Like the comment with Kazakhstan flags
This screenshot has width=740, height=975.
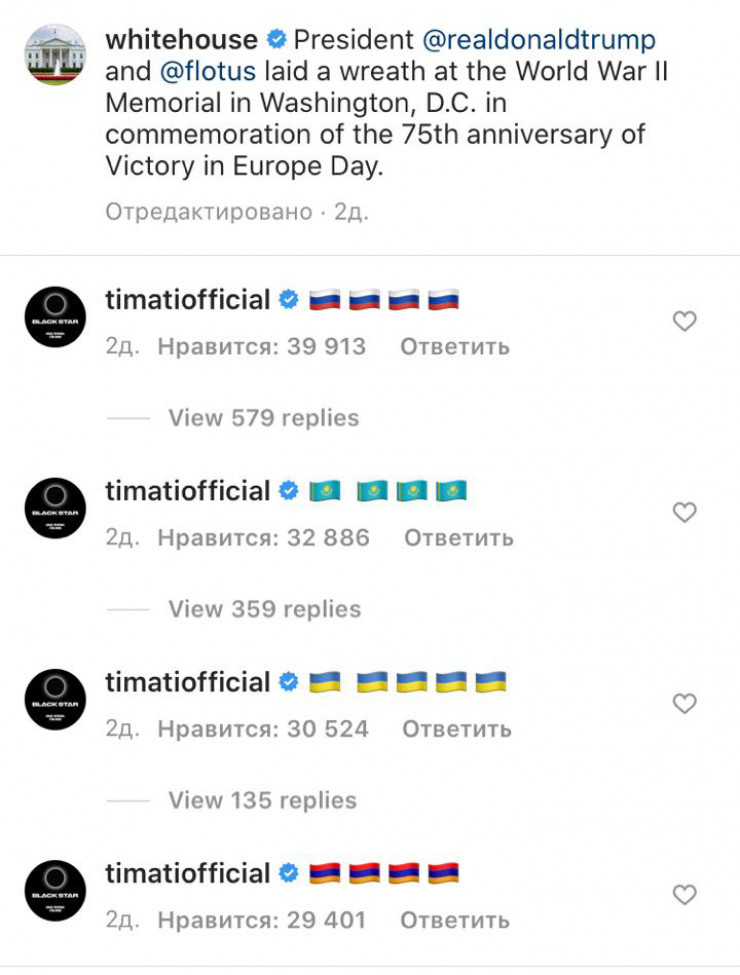[x=684, y=513]
